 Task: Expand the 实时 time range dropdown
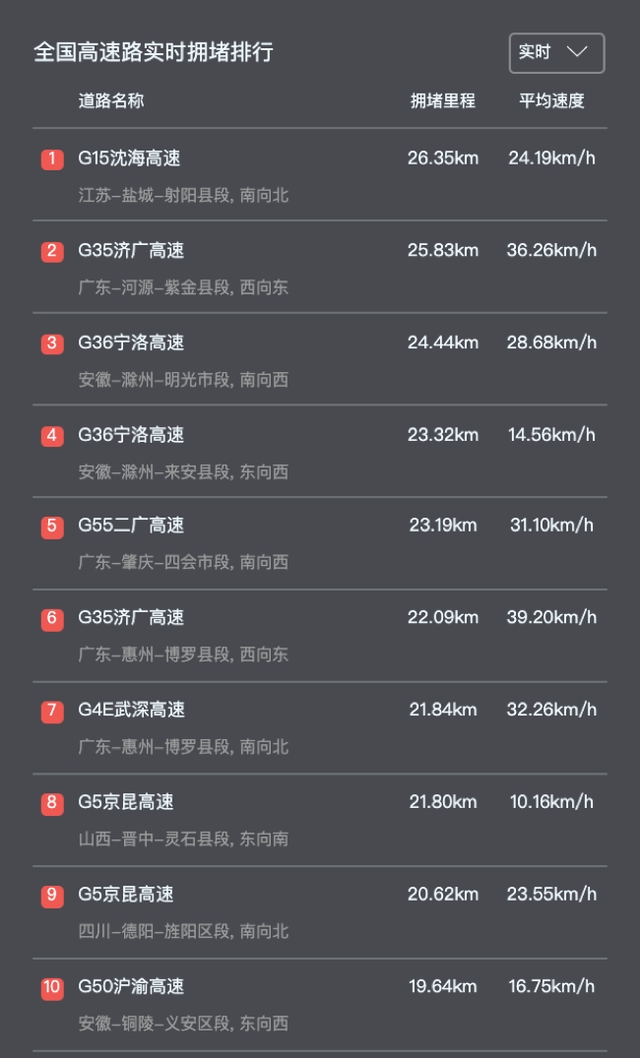pyautogui.click(x=556, y=53)
